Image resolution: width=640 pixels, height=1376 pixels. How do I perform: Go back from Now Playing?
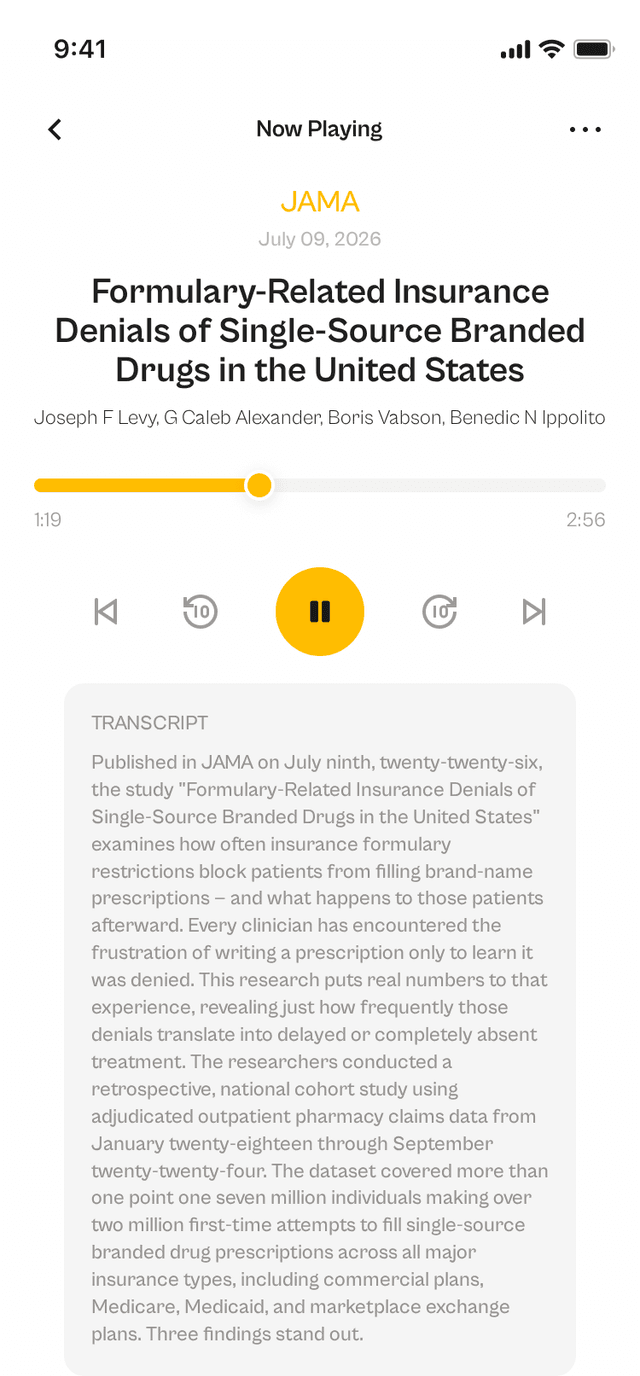coord(55,129)
